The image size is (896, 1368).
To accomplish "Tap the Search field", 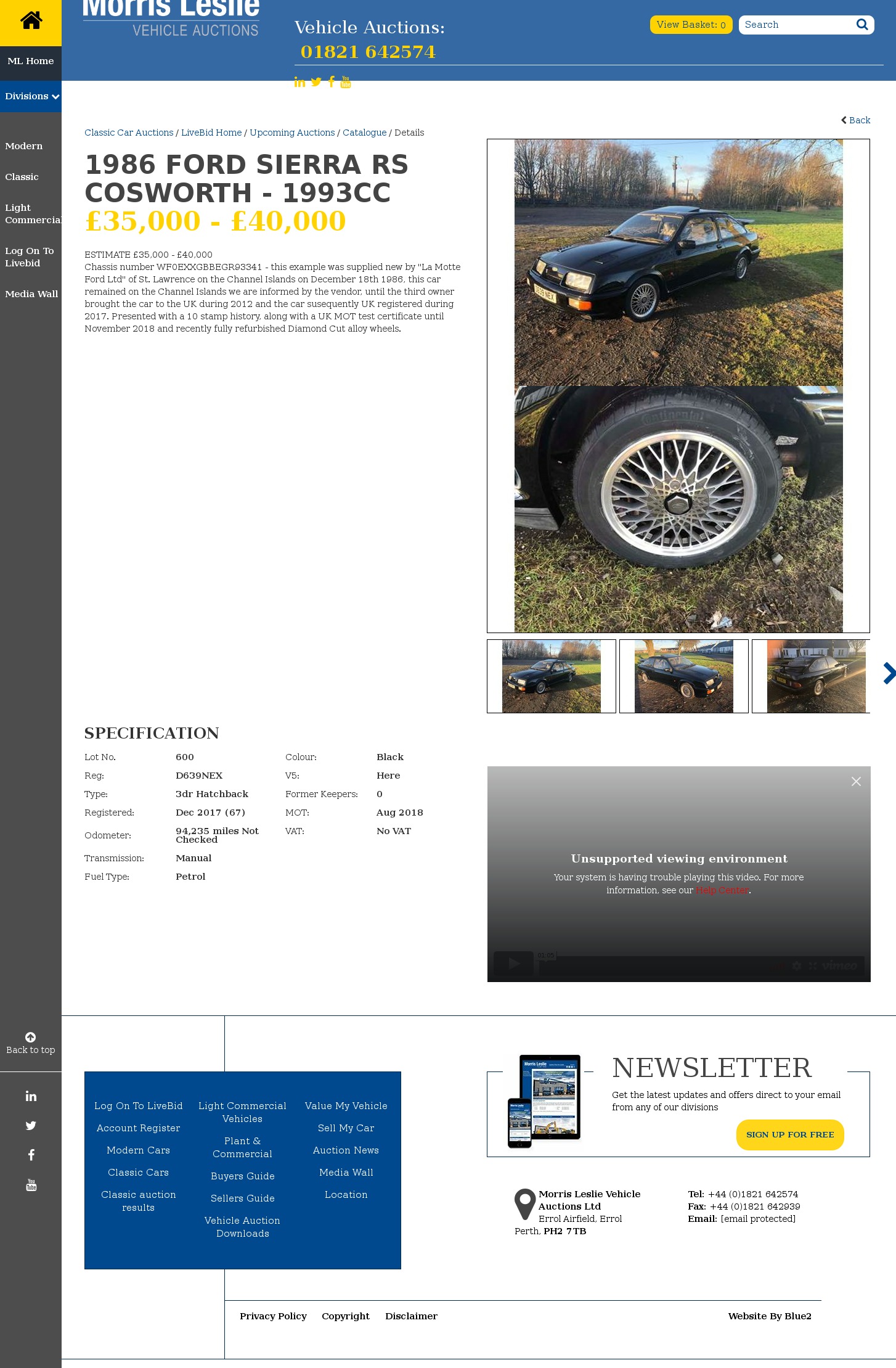I will (795, 25).
